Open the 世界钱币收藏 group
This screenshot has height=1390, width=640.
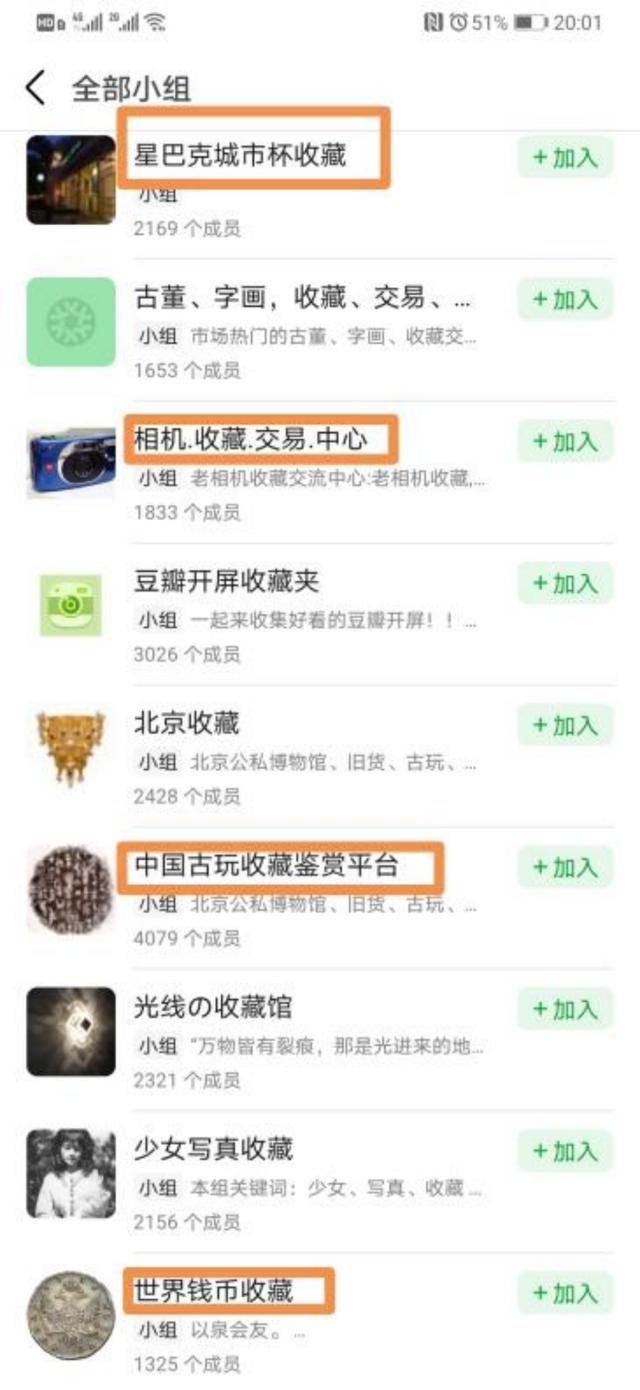[213, 1291]
